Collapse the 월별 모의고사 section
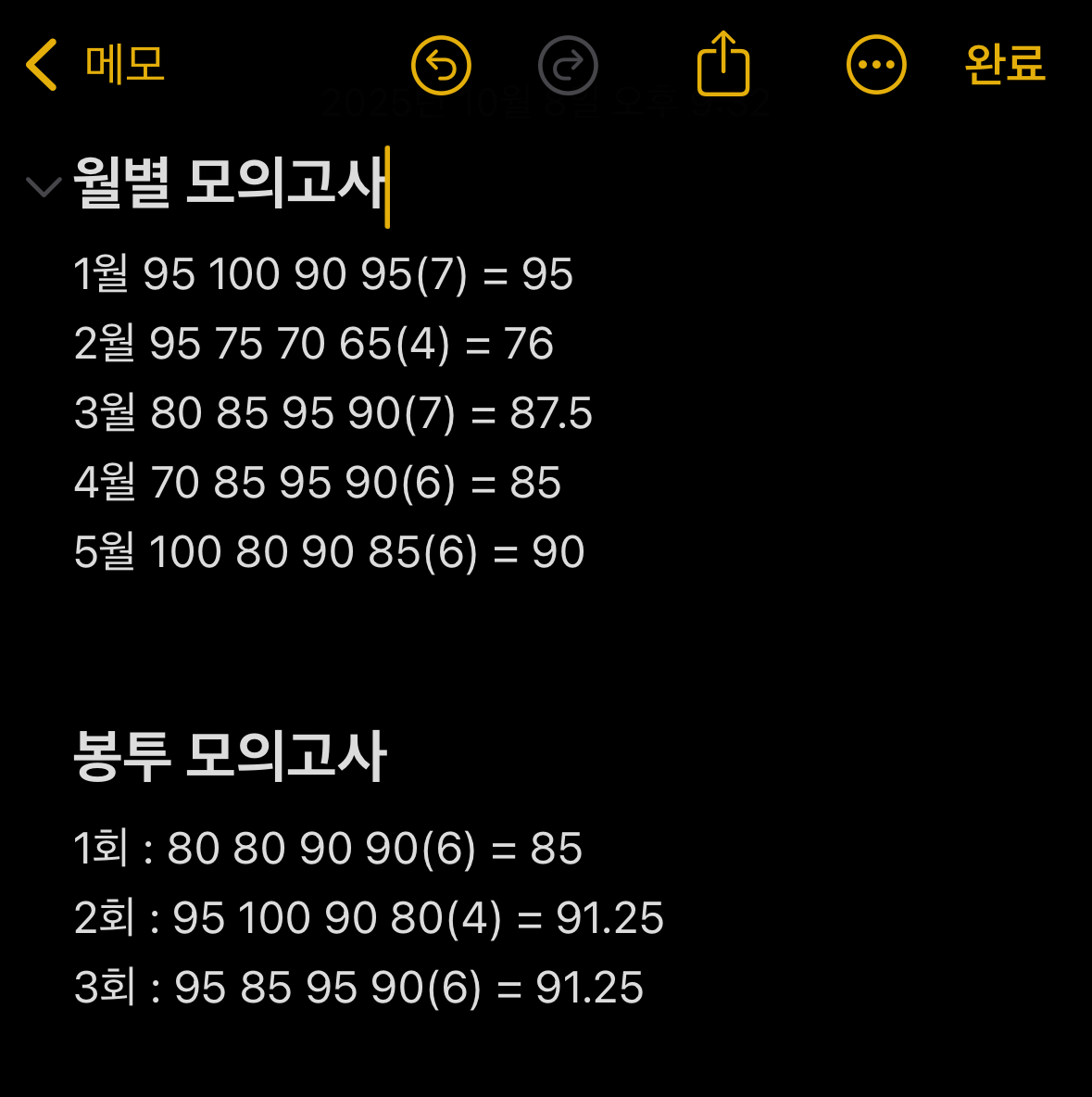Viewport: 1092px width, 1097px height. (44, 186)
